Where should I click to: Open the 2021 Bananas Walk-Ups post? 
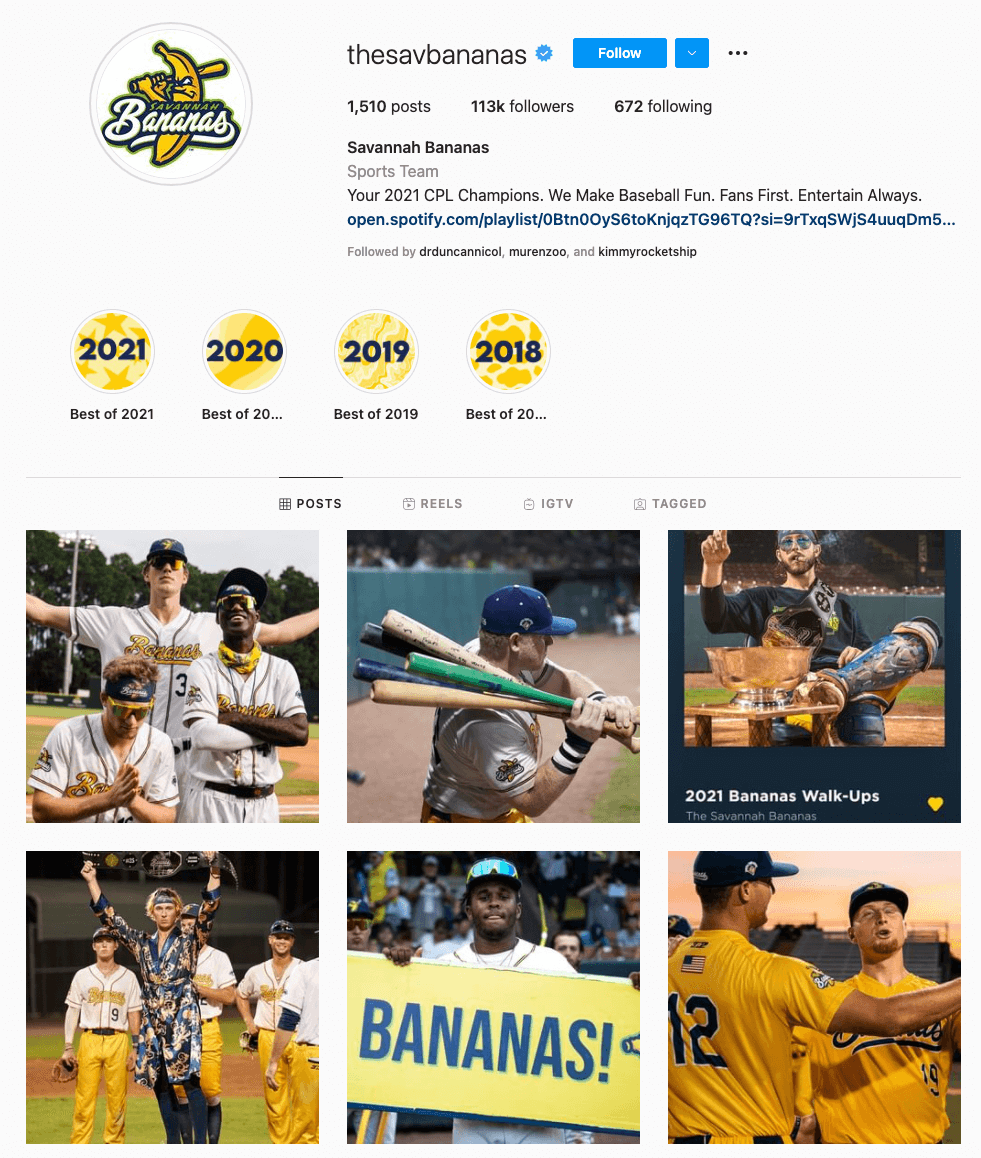tap(814, 676)
